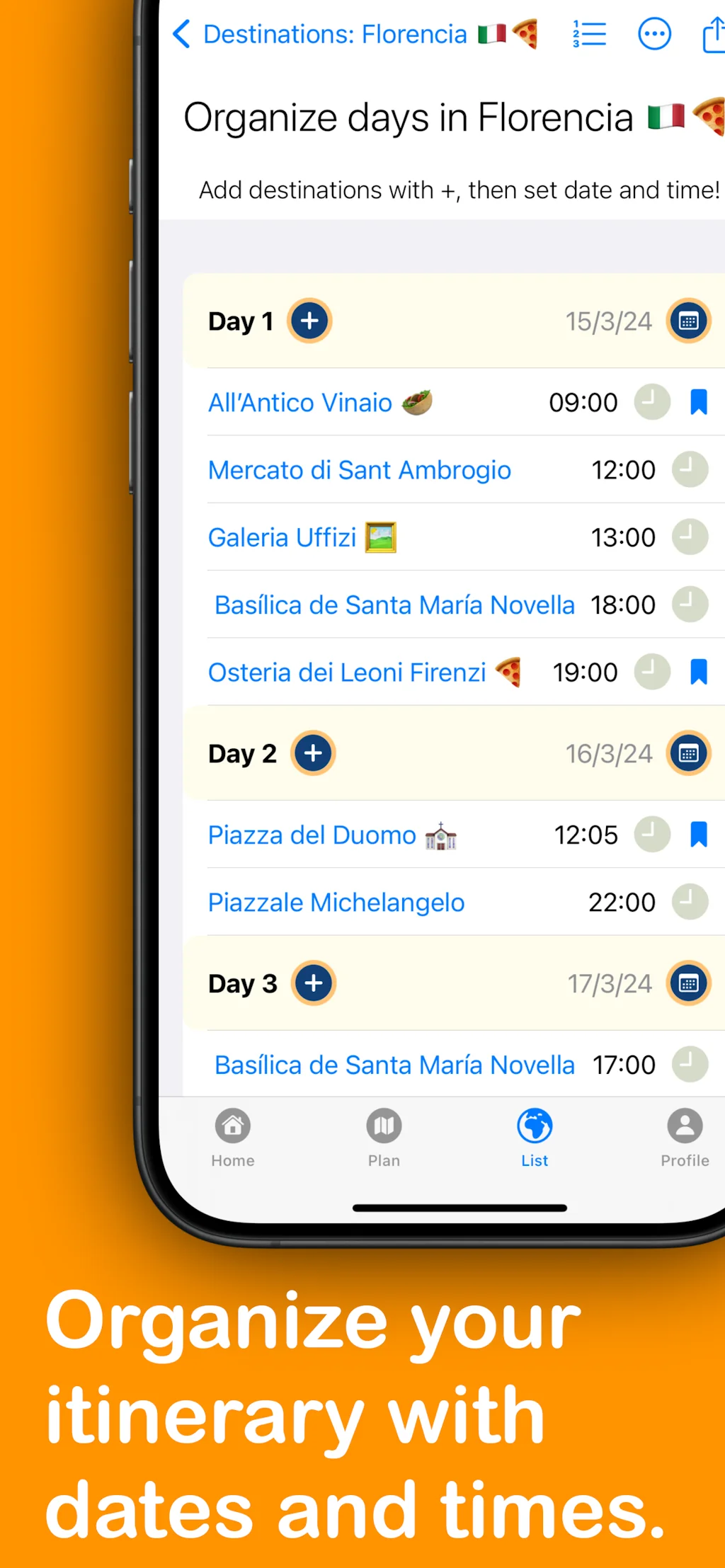Open the calendar picker for Day 1
Viewport: 725px width, 1568px height.
[x=687, y=320]
